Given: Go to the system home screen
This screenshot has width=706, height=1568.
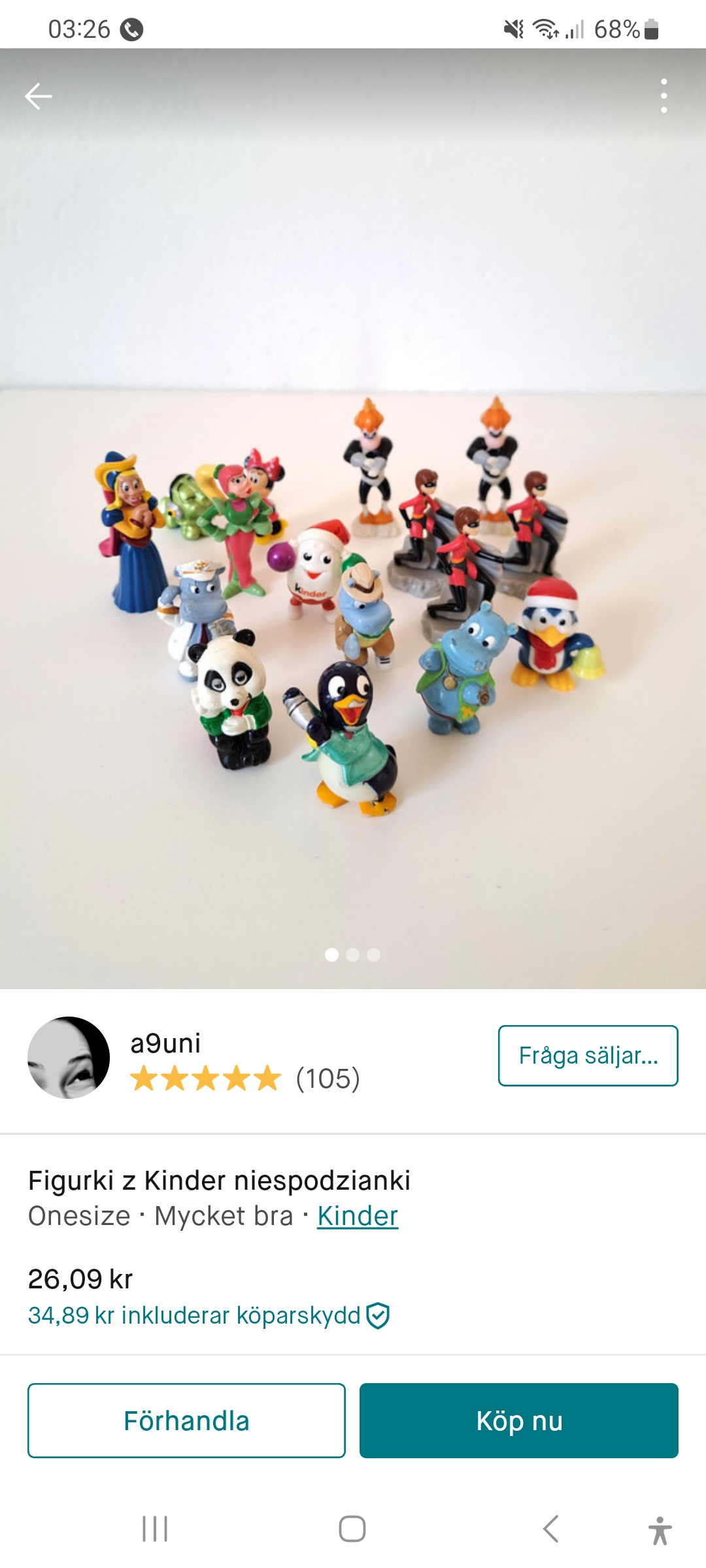Looking at the screenshot, I should (352, 1529).
